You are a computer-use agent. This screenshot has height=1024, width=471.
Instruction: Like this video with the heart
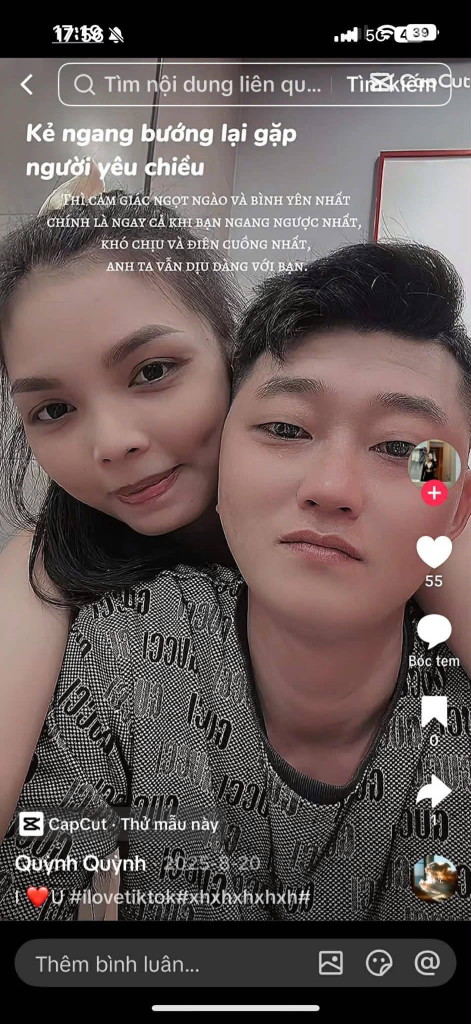[434, 552]
